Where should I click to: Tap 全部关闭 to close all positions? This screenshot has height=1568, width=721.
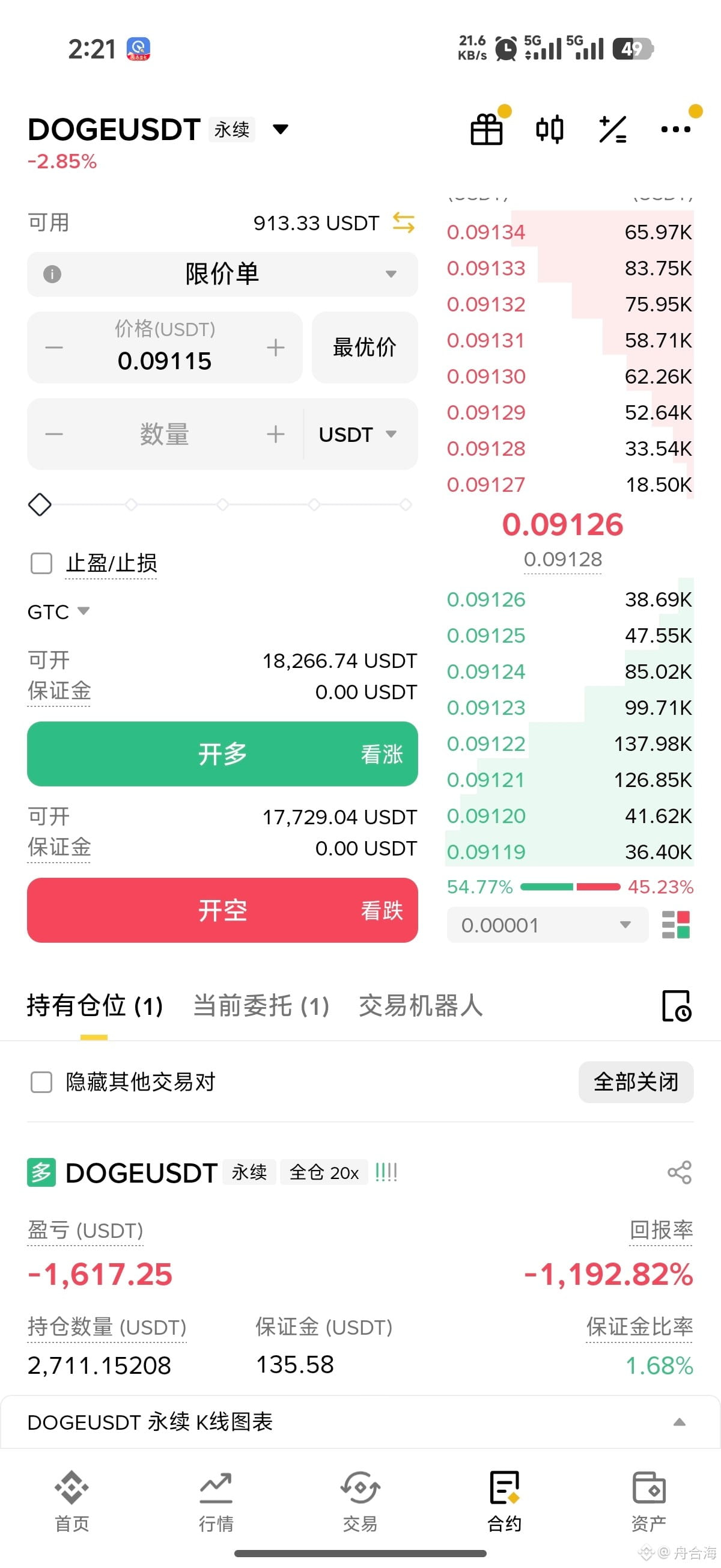point(636,1082)
